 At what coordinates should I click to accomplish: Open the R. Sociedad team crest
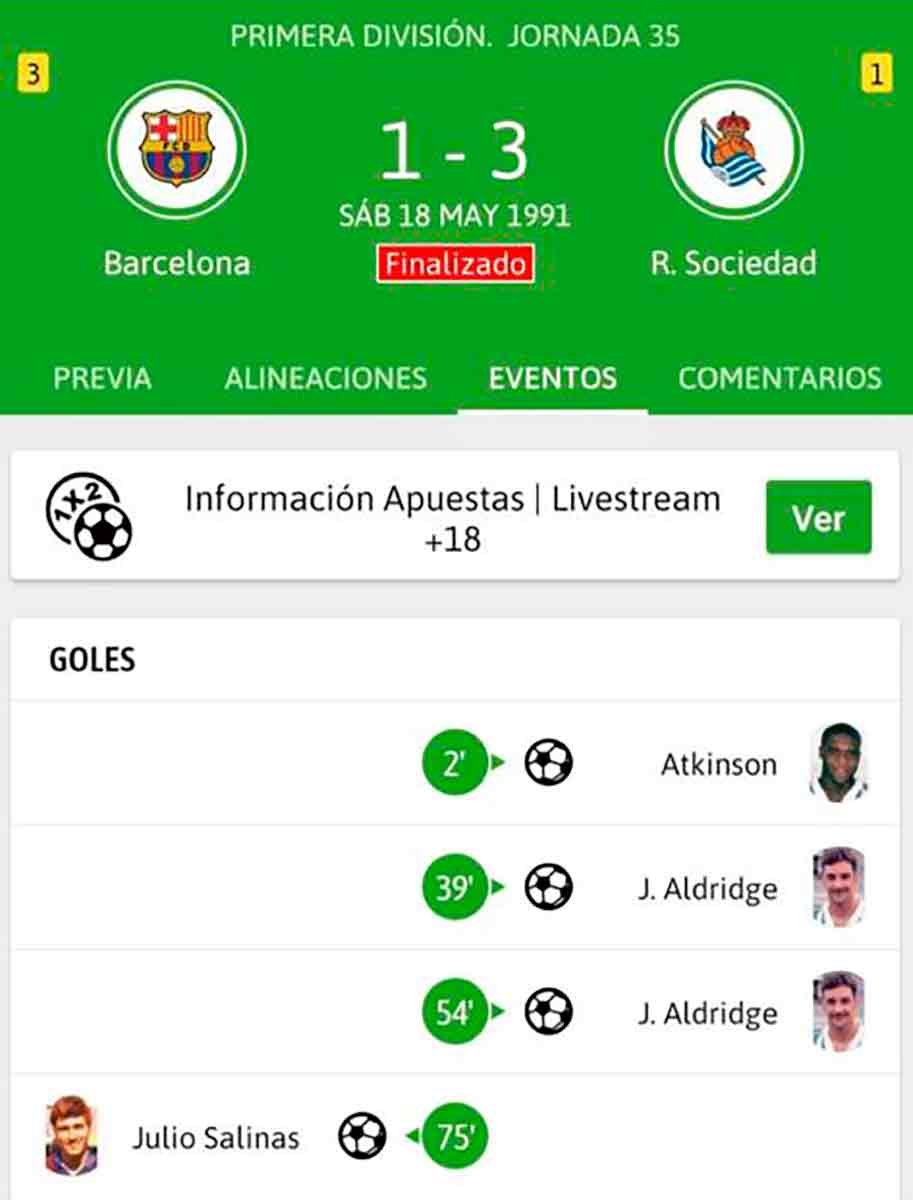pos(734,150)
